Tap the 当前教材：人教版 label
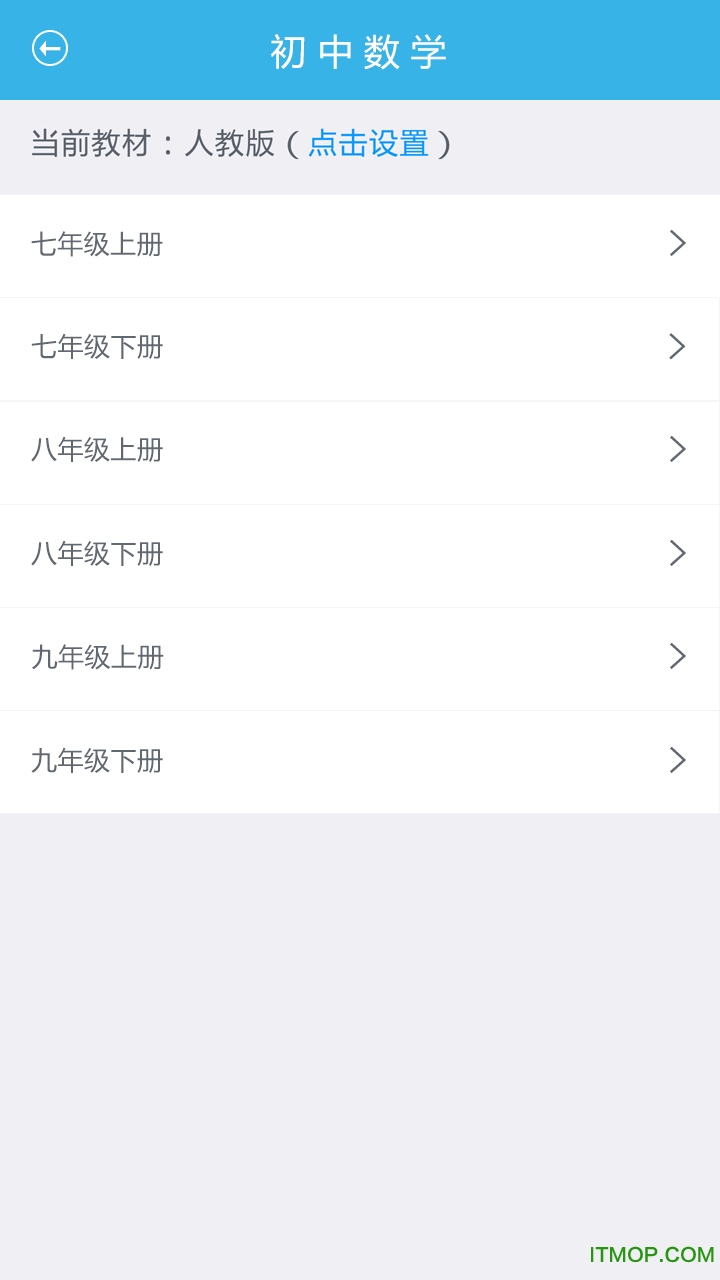 coord(150,144)
